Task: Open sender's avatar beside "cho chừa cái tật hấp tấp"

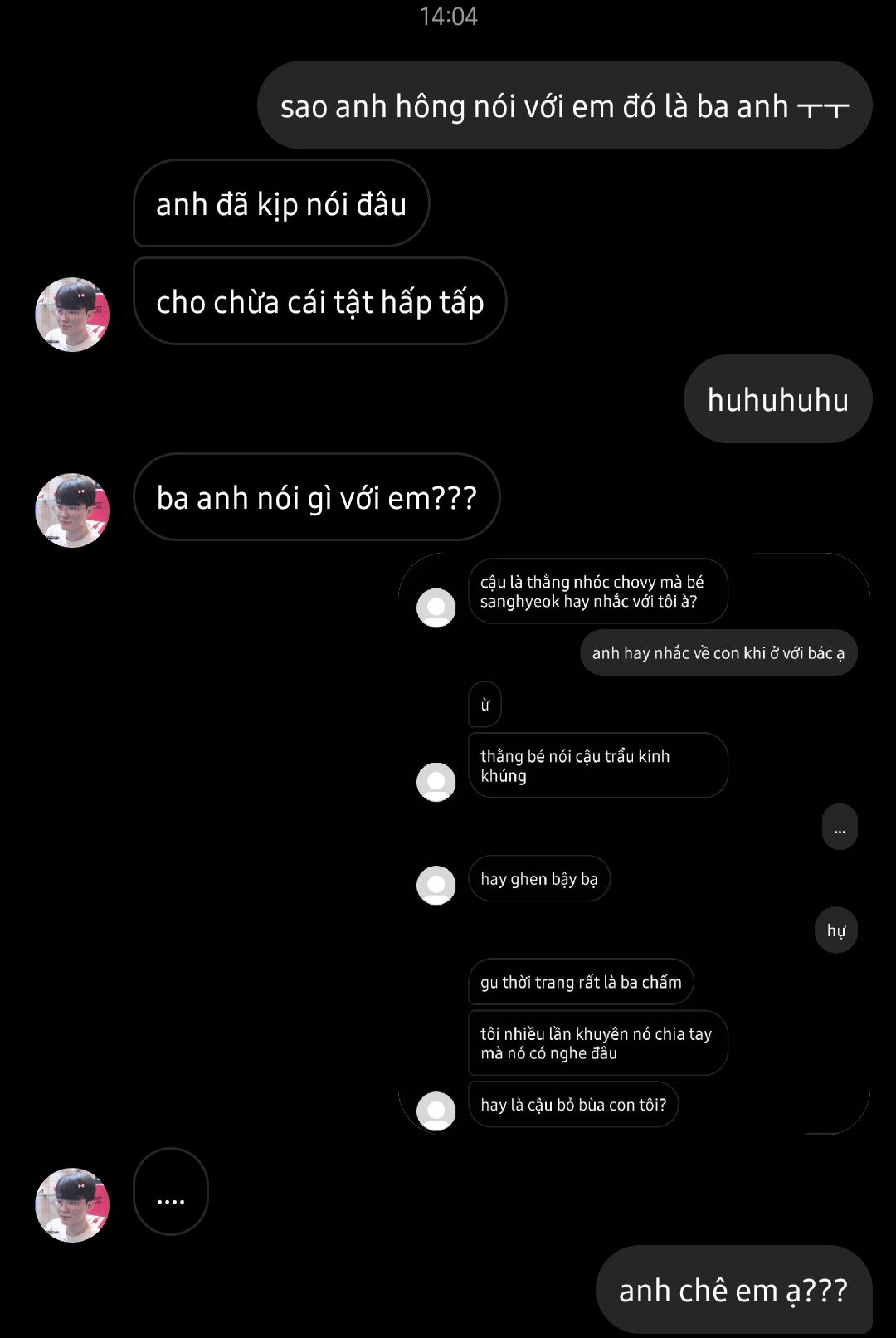Action: [x=72, y=315]
